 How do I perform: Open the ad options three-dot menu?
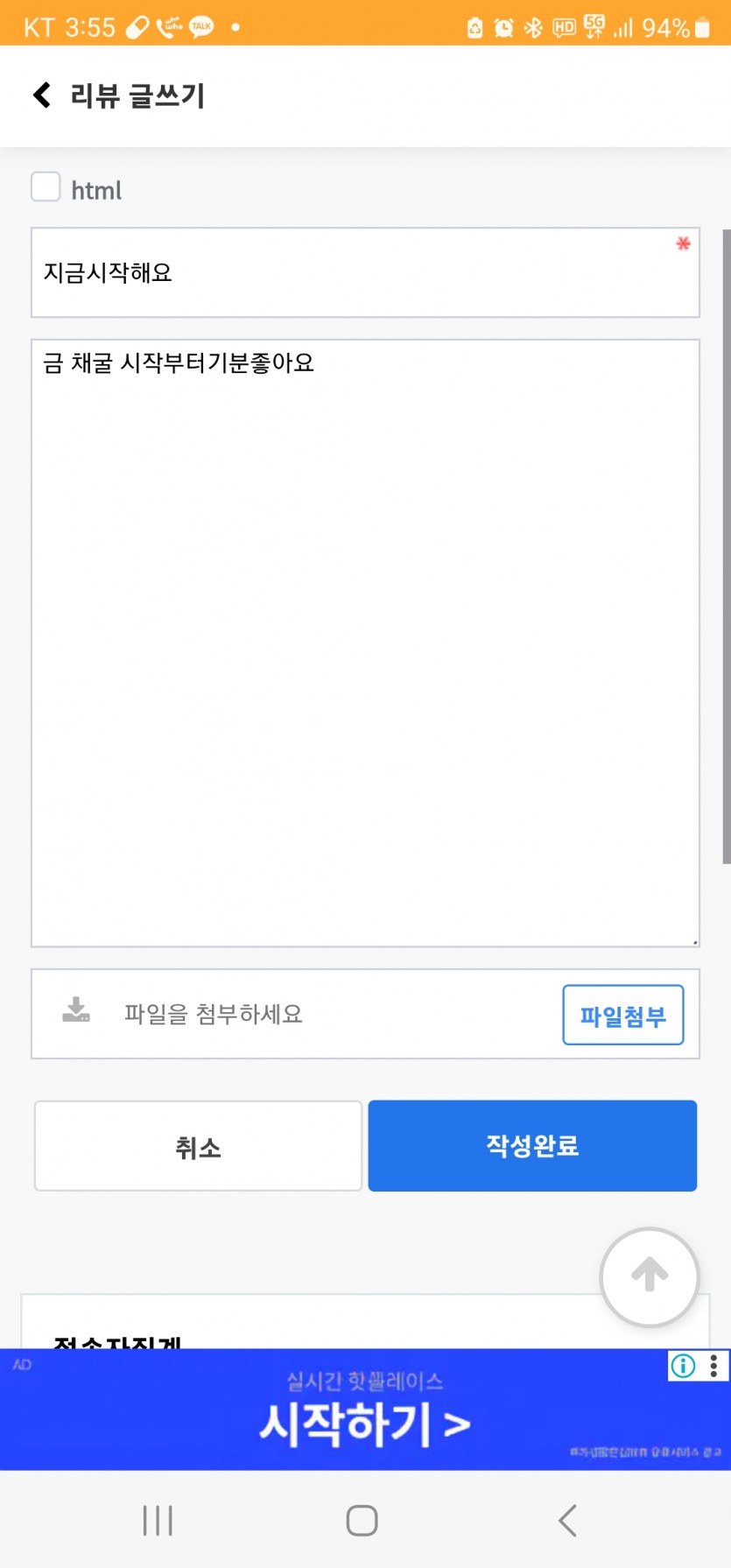coord(714,1366)
